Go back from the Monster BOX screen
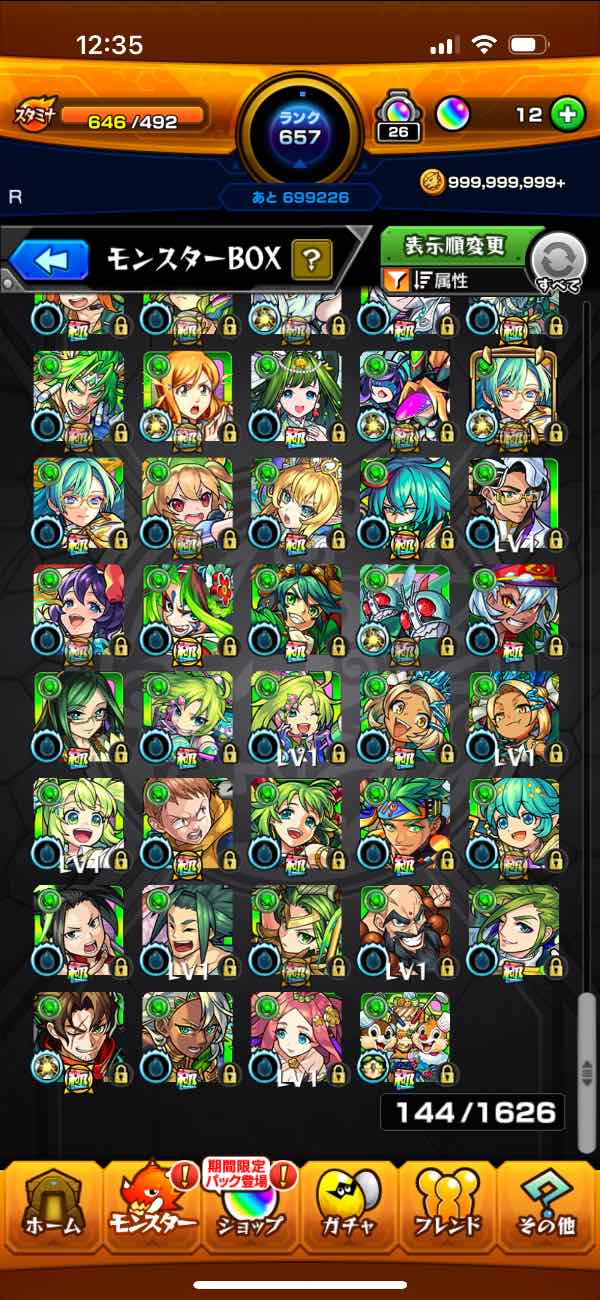 click(51, 261)
